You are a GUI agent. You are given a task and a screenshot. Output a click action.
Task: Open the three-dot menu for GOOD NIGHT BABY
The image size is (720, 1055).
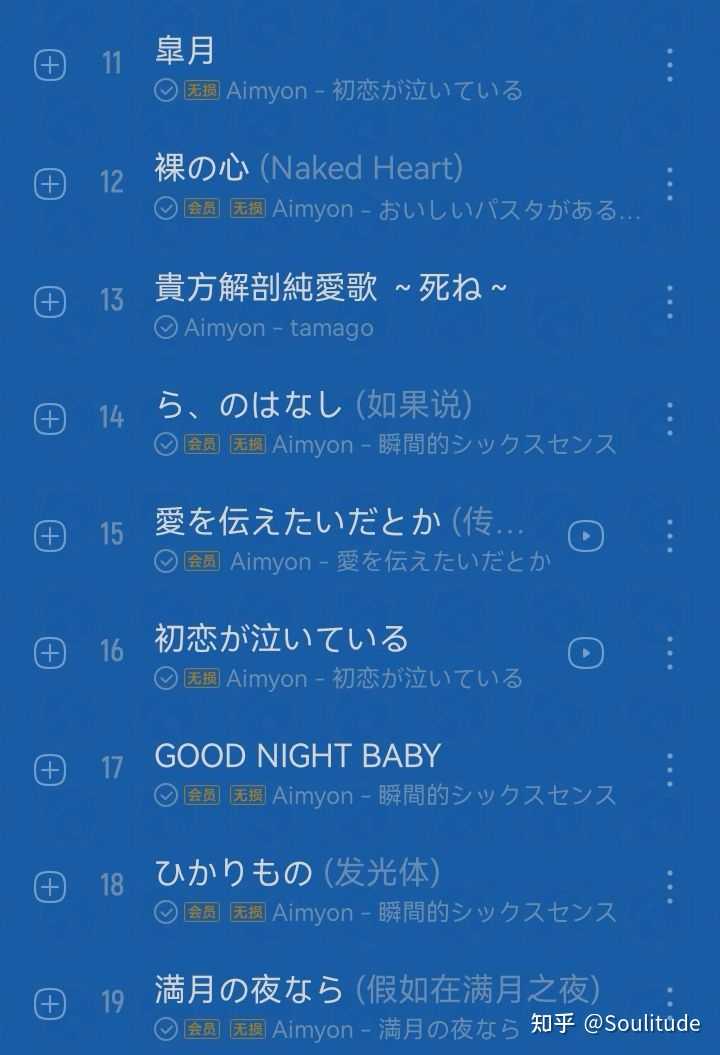tap(668, 770)
